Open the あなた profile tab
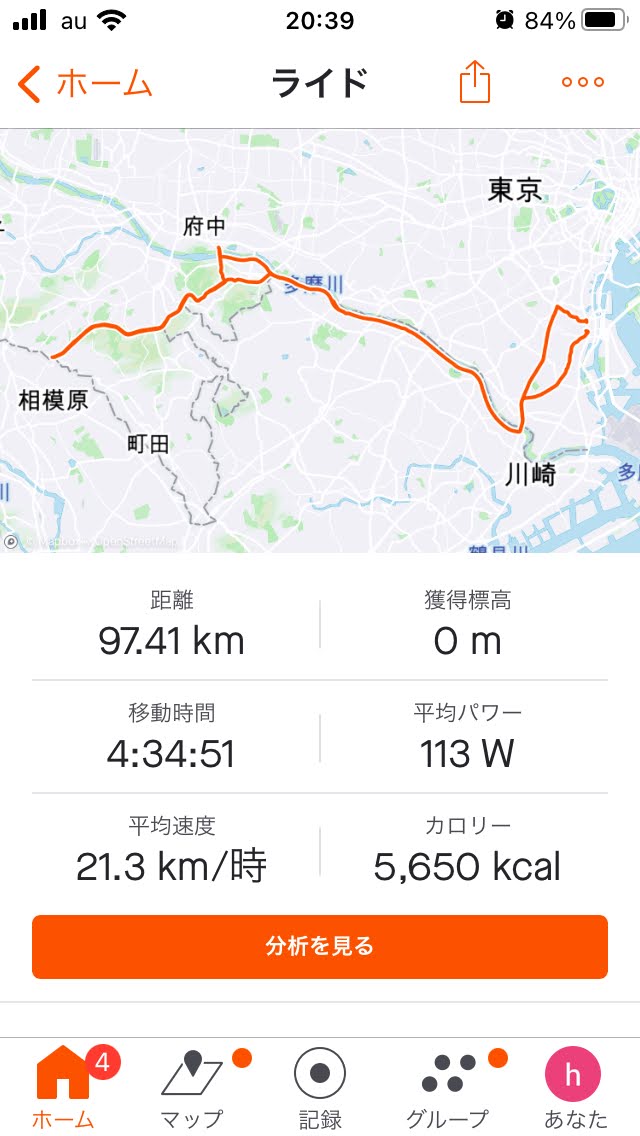Image resolution: width=640 pixels, height=1136 pixels. point(575,1086)
